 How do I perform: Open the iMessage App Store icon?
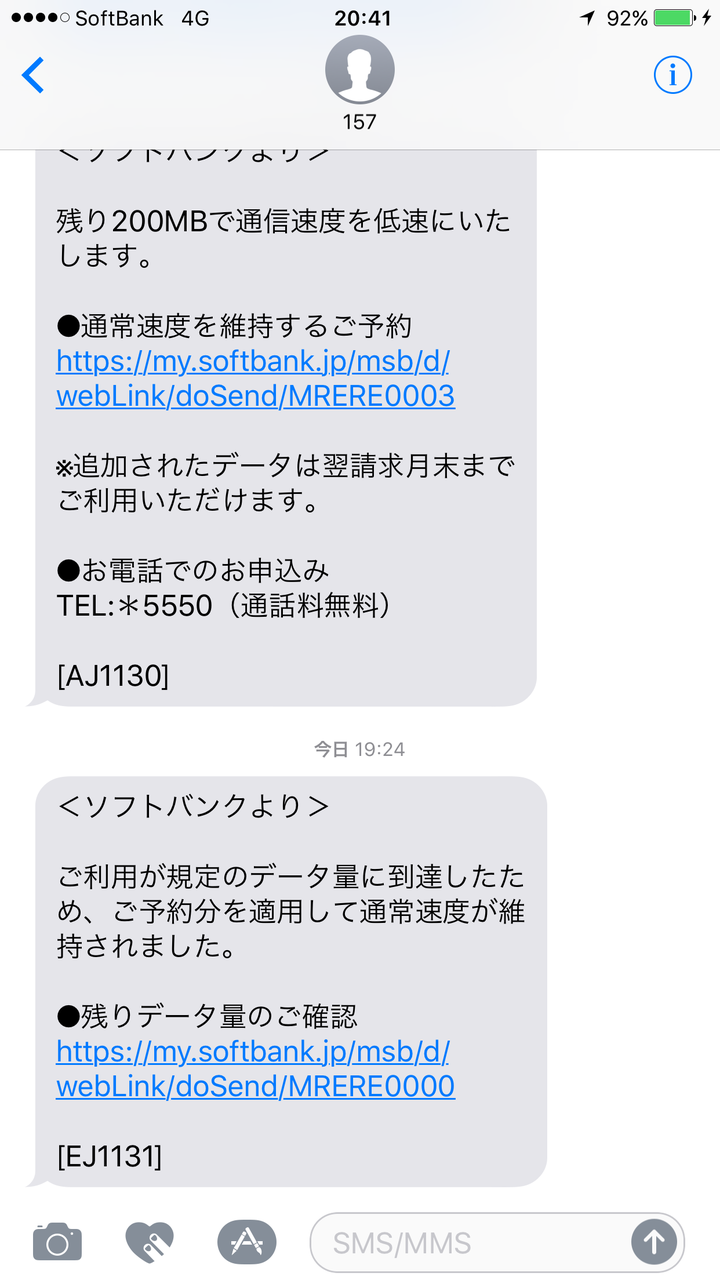247,1242
